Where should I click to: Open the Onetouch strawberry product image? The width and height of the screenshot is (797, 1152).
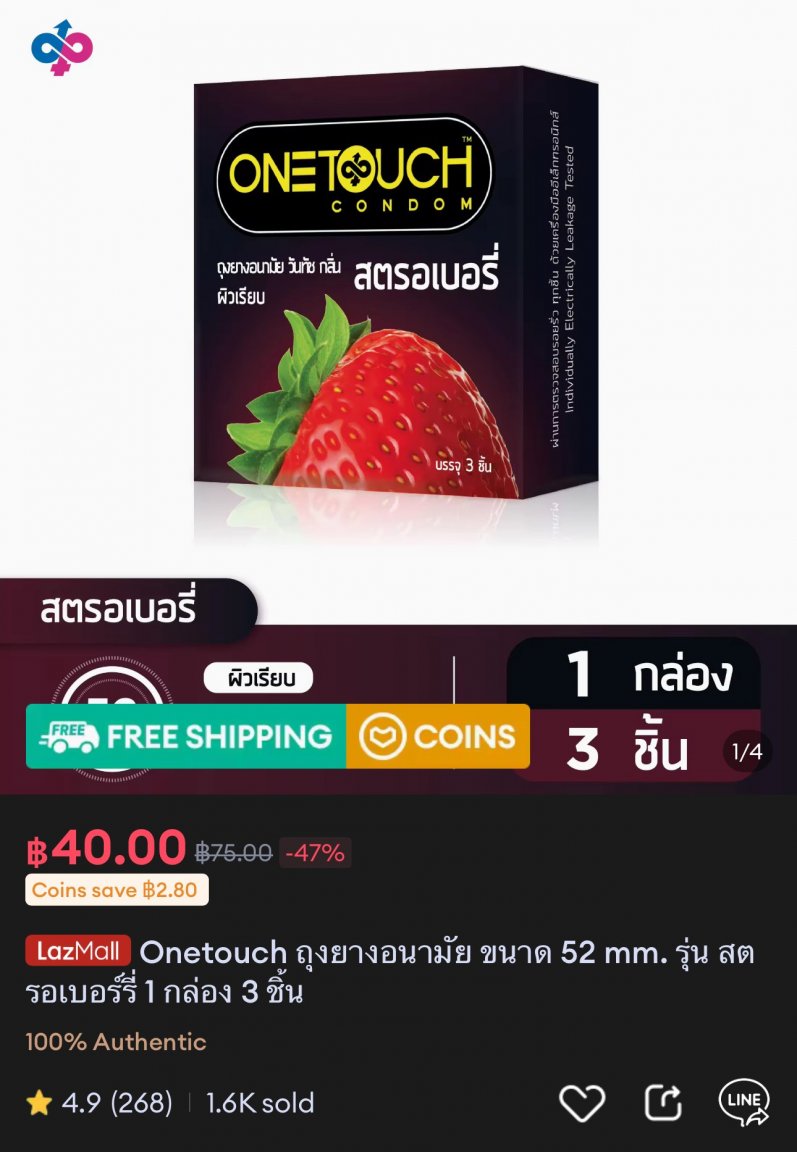pyautogui.click(x=397, y=300)
